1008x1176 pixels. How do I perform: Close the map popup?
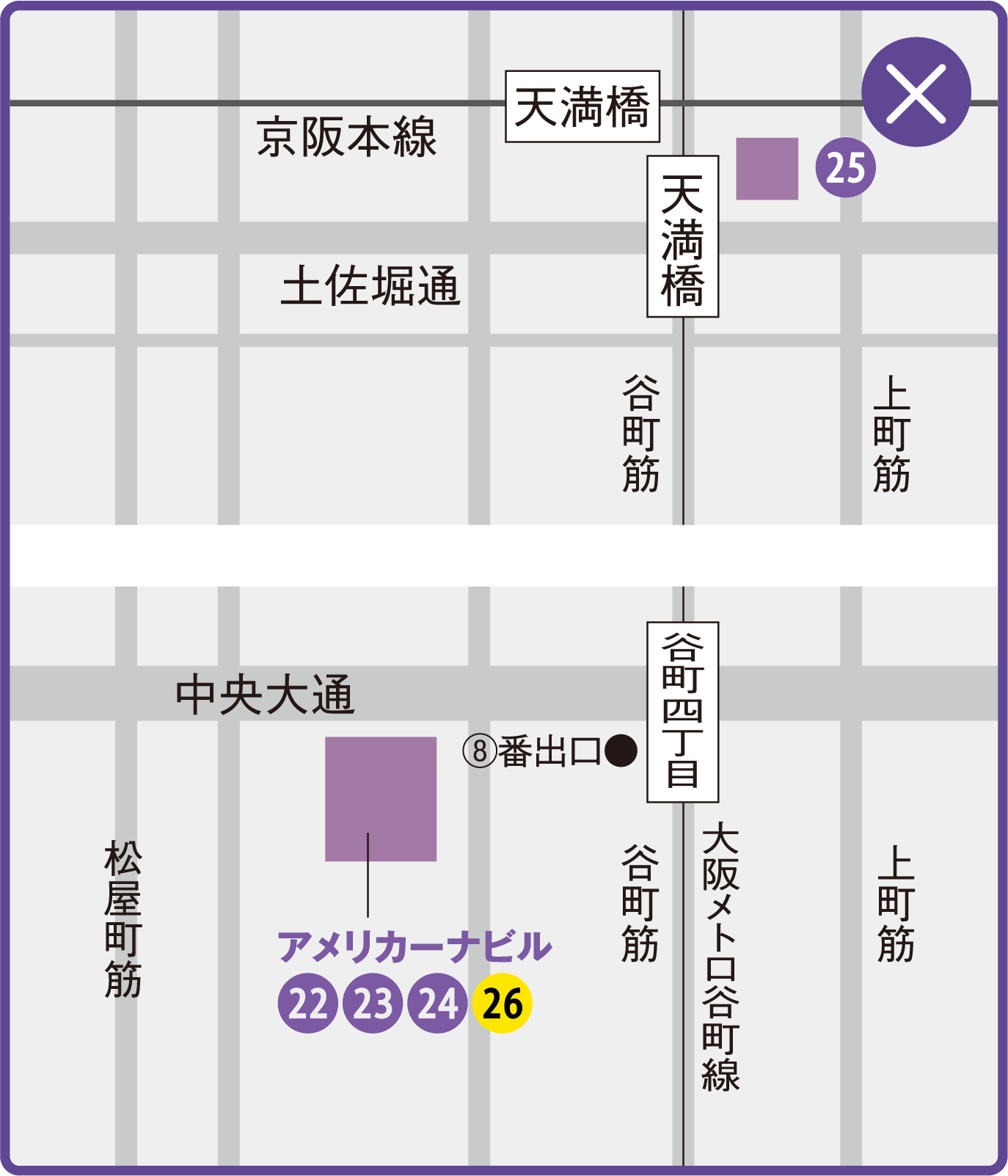tap(916, 92)
